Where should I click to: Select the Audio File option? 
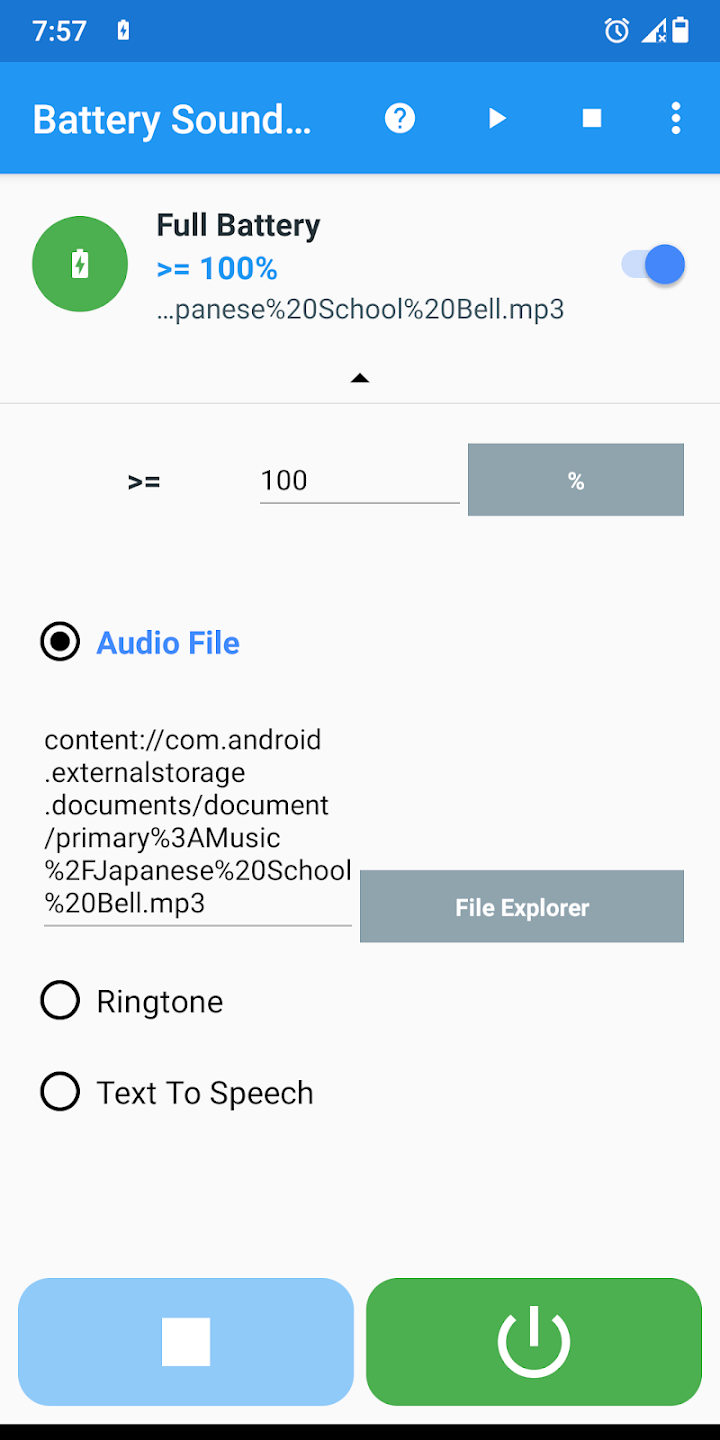click(x=140, y=642)
